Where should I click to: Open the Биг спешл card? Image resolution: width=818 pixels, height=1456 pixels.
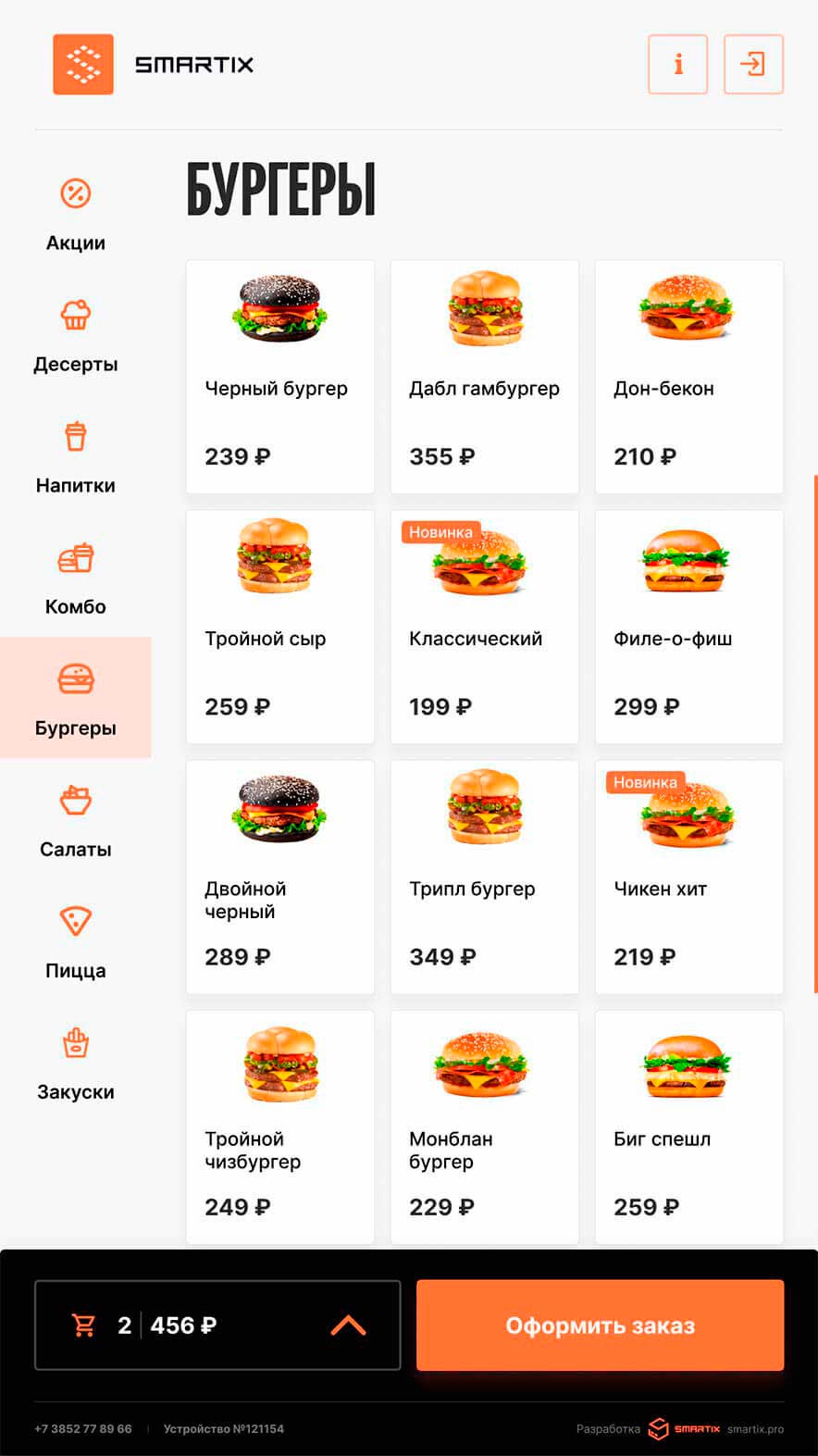pyautogui.click(x=689, y=1126)
